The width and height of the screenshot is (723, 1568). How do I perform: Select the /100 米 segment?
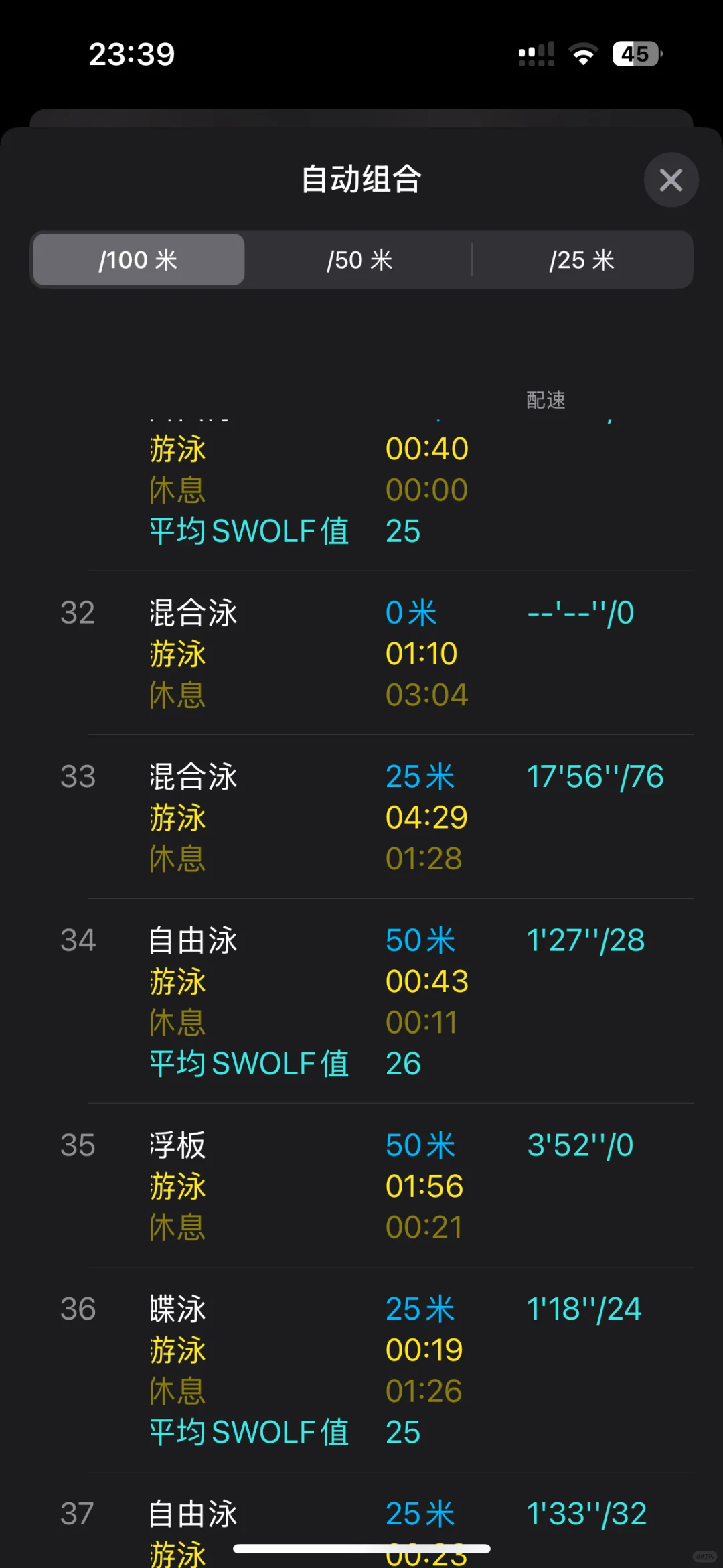coord(139,260)
